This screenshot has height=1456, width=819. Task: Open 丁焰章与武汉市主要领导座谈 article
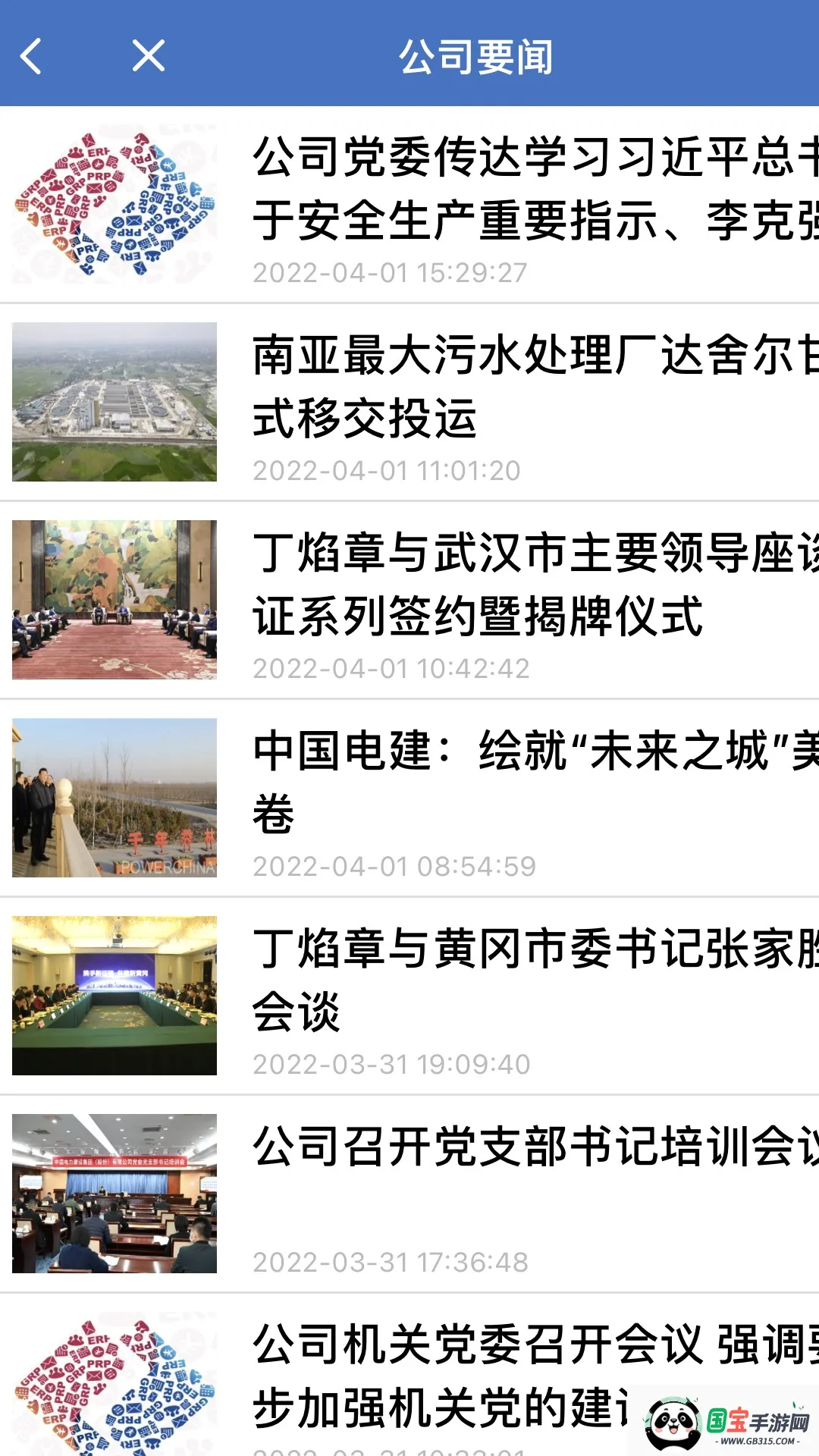pos(531,584)
